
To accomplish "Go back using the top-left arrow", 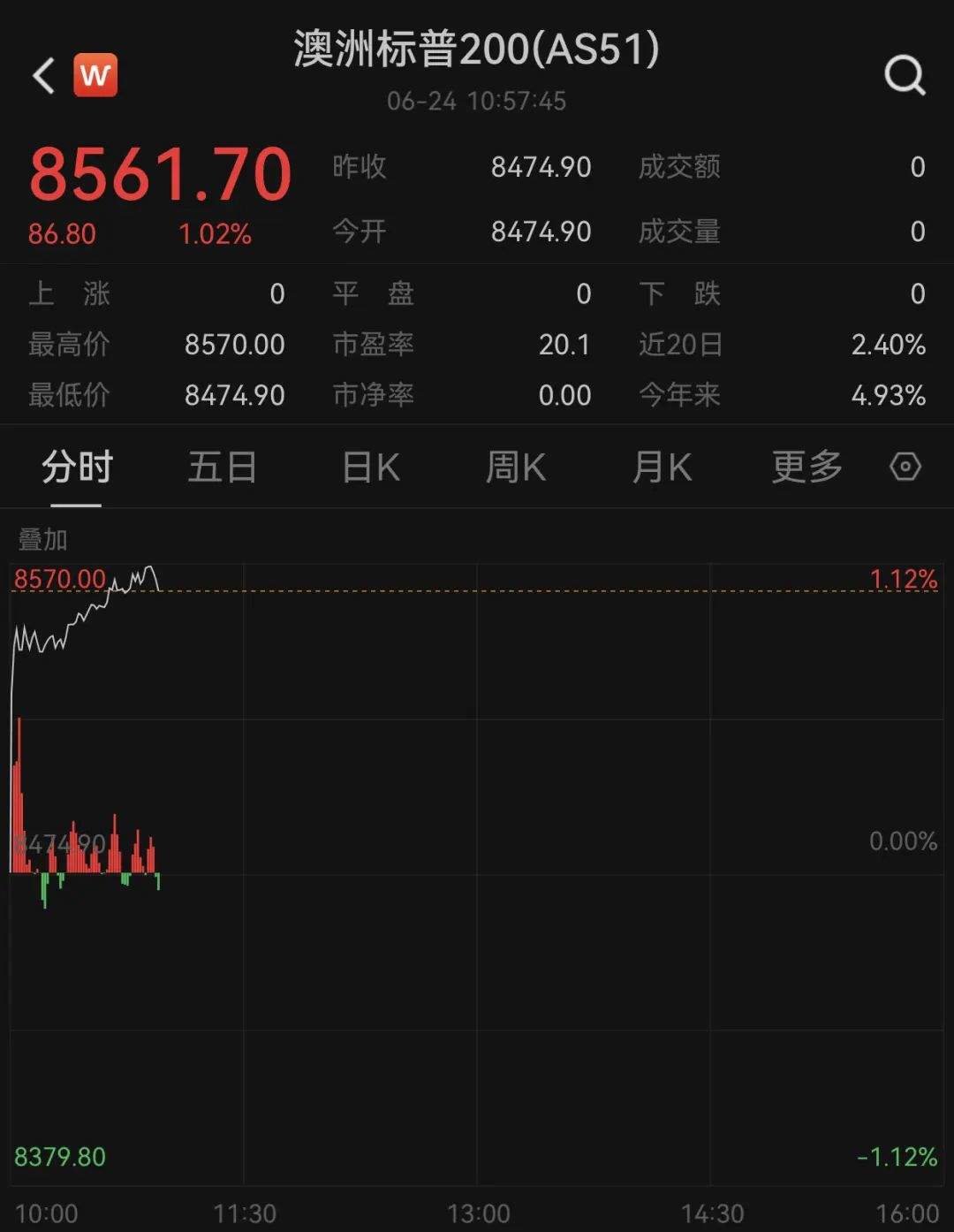I will (x=43, y=76).
